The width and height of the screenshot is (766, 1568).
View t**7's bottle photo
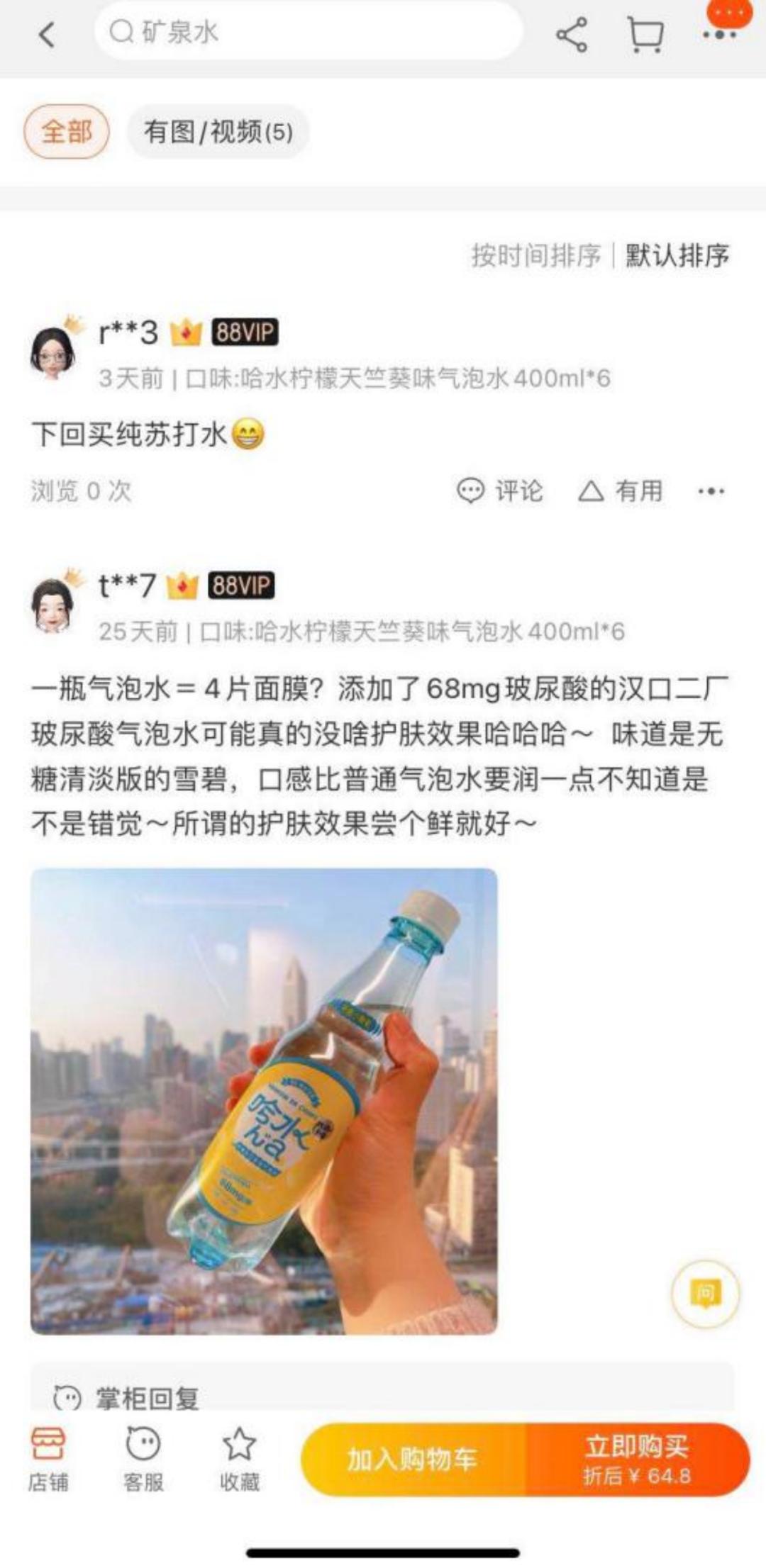coord(264,1101)
